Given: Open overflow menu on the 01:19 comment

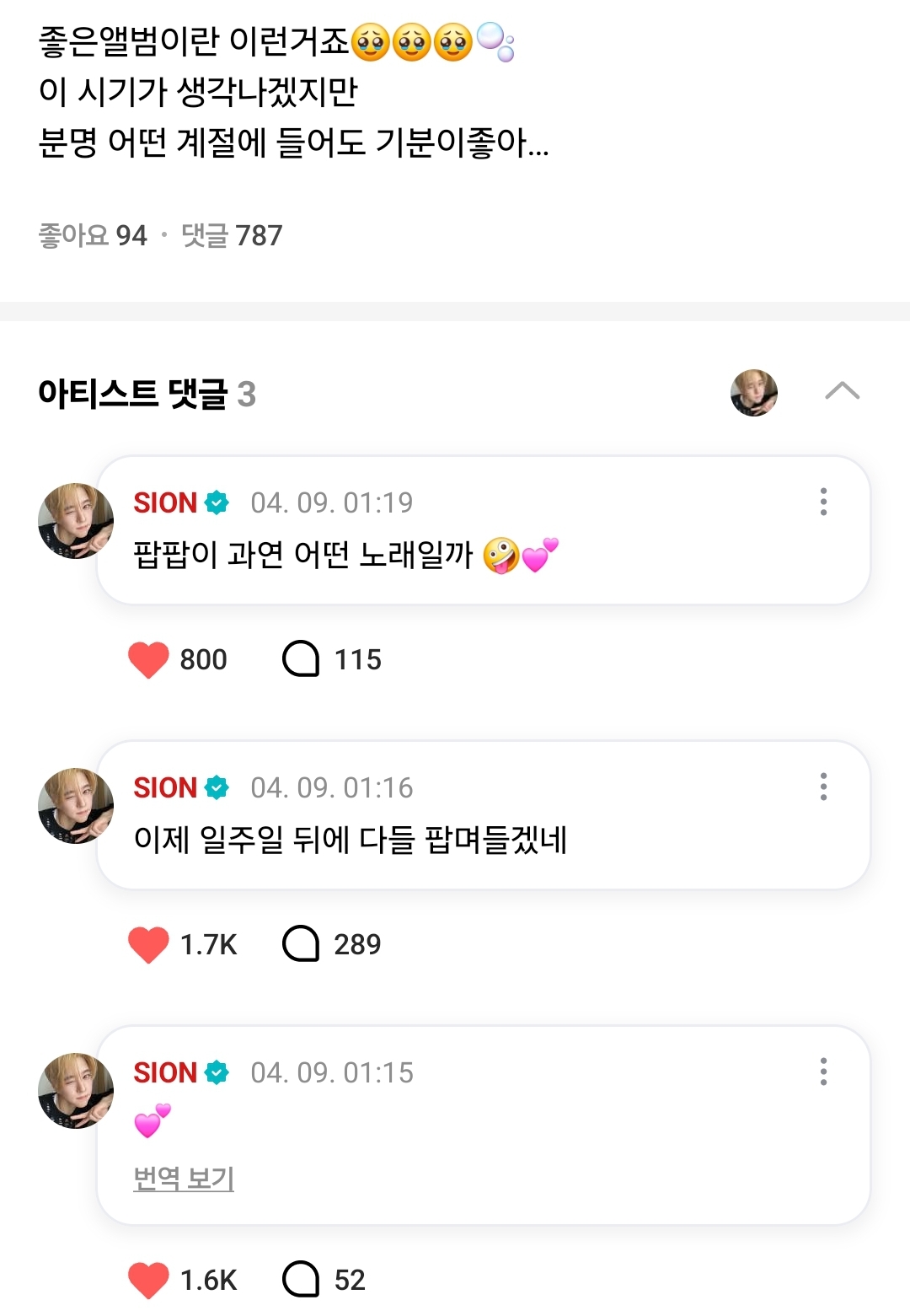Looking at the screenshot, I should [823, 502].
